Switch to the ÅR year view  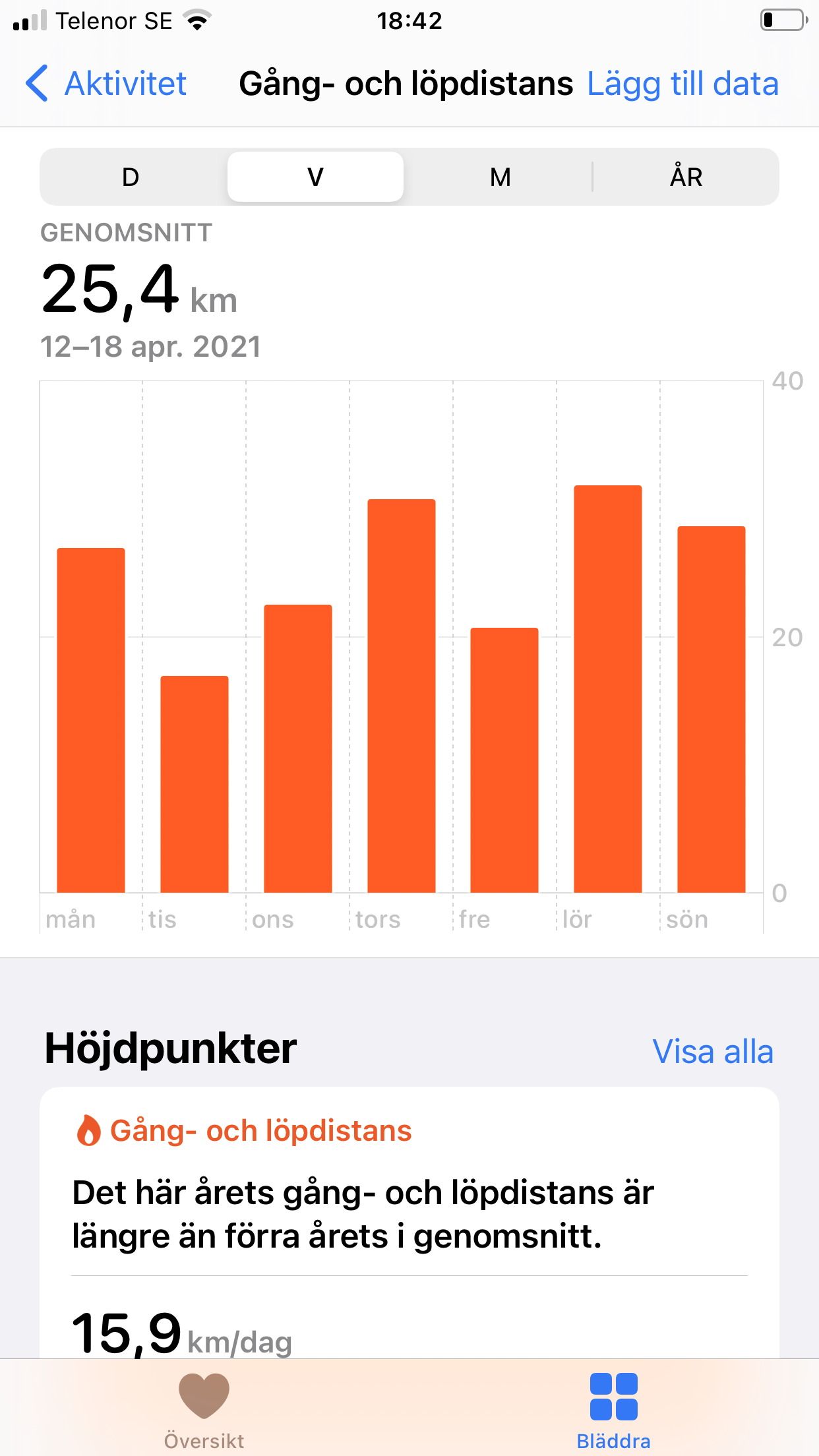(x=686, y=177)
